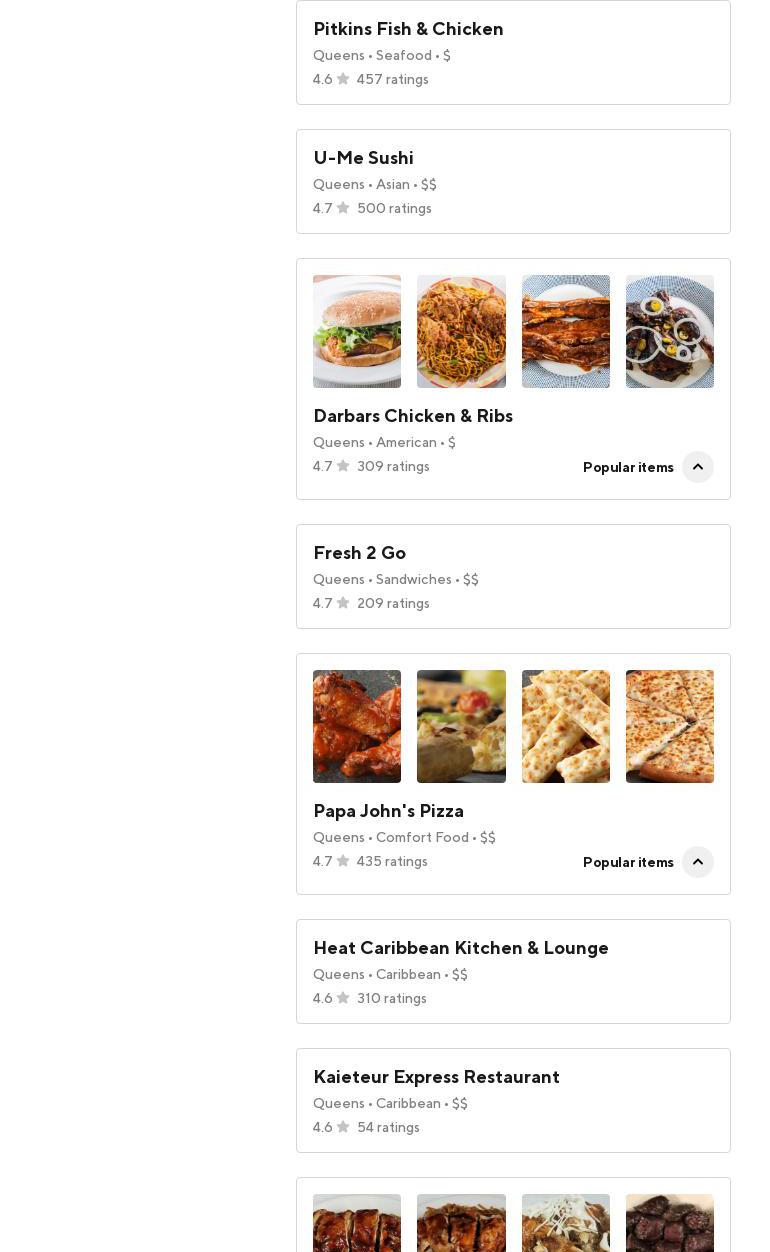This screenshot has width=770, height=1252.
Task: Open the U-Me Sushi listing
Action: tap(363, 158)
